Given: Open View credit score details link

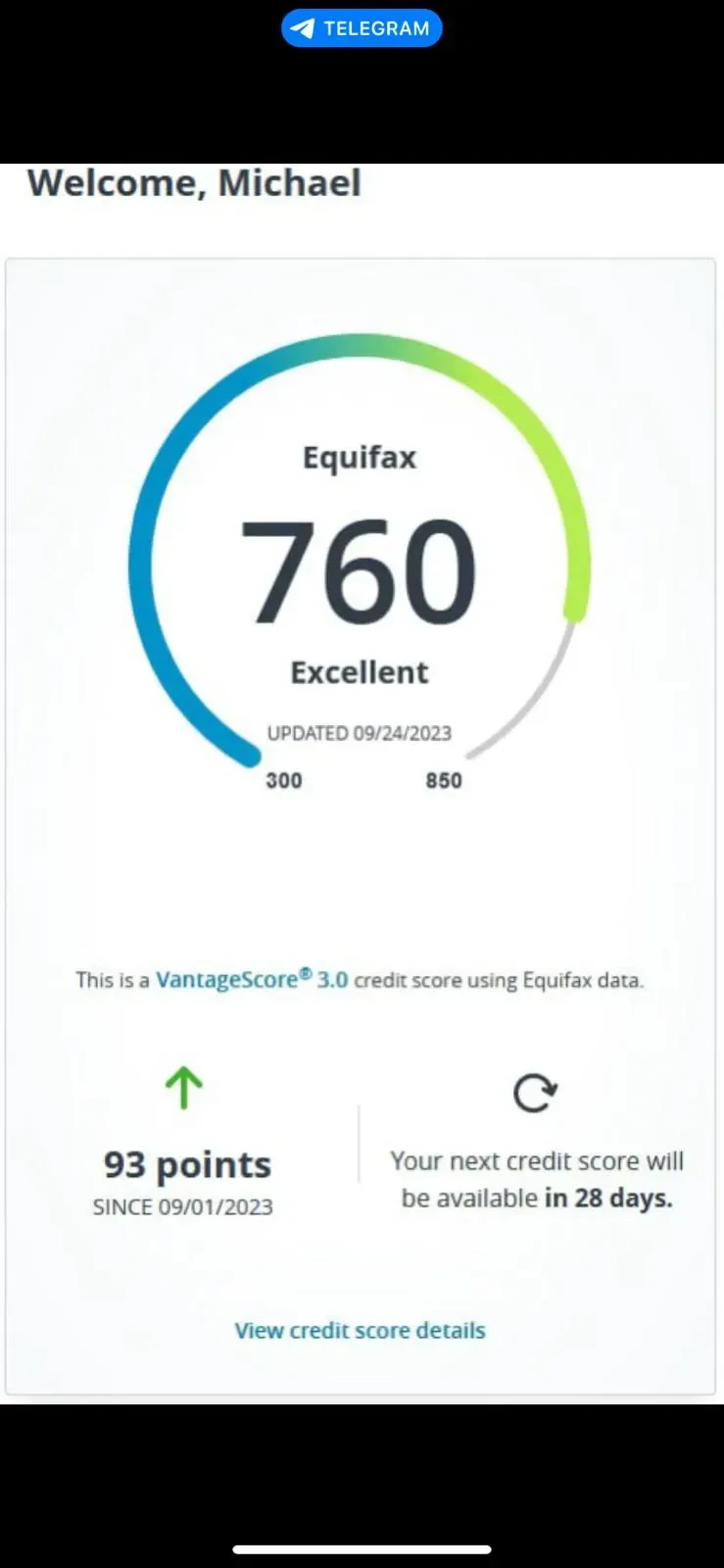Looking at the screenshot, I should coord(360,1330).
